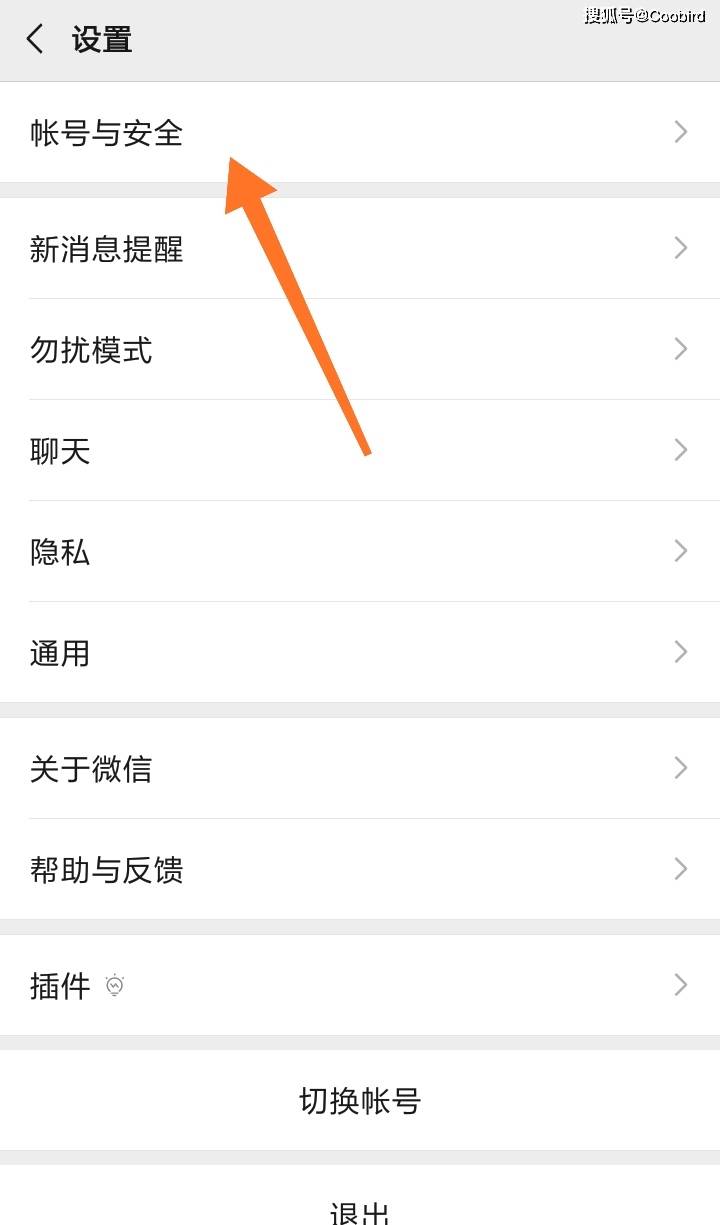Open 帮助与反馈

[107, 870]
